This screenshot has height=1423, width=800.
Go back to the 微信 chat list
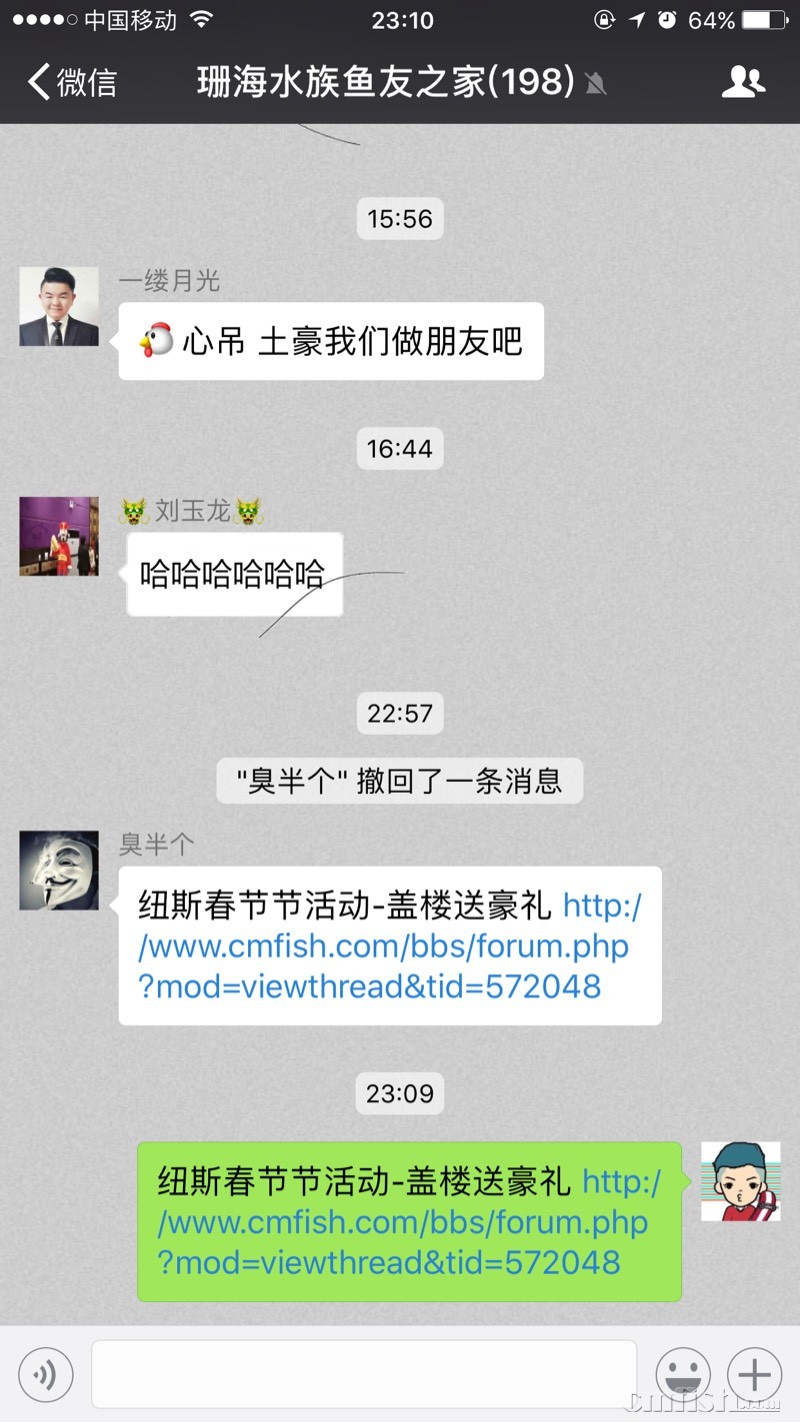click(72, 82)
